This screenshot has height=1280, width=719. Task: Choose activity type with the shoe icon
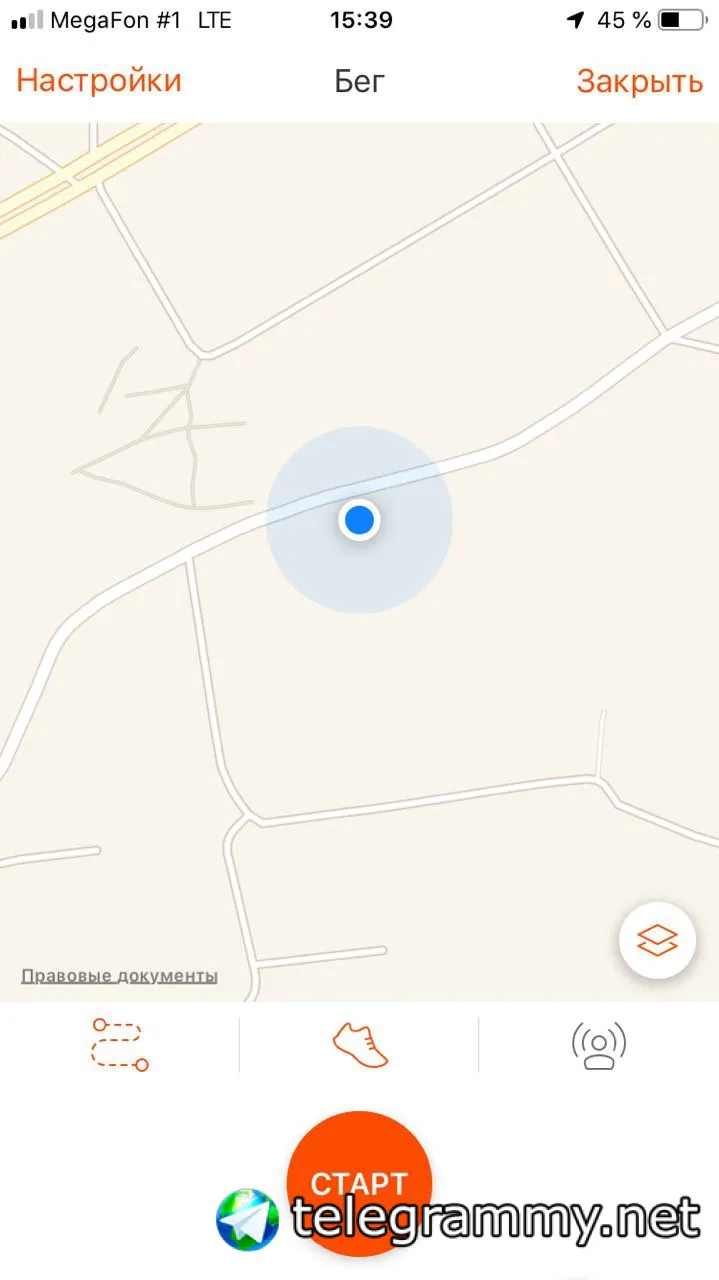point(360,1045)
